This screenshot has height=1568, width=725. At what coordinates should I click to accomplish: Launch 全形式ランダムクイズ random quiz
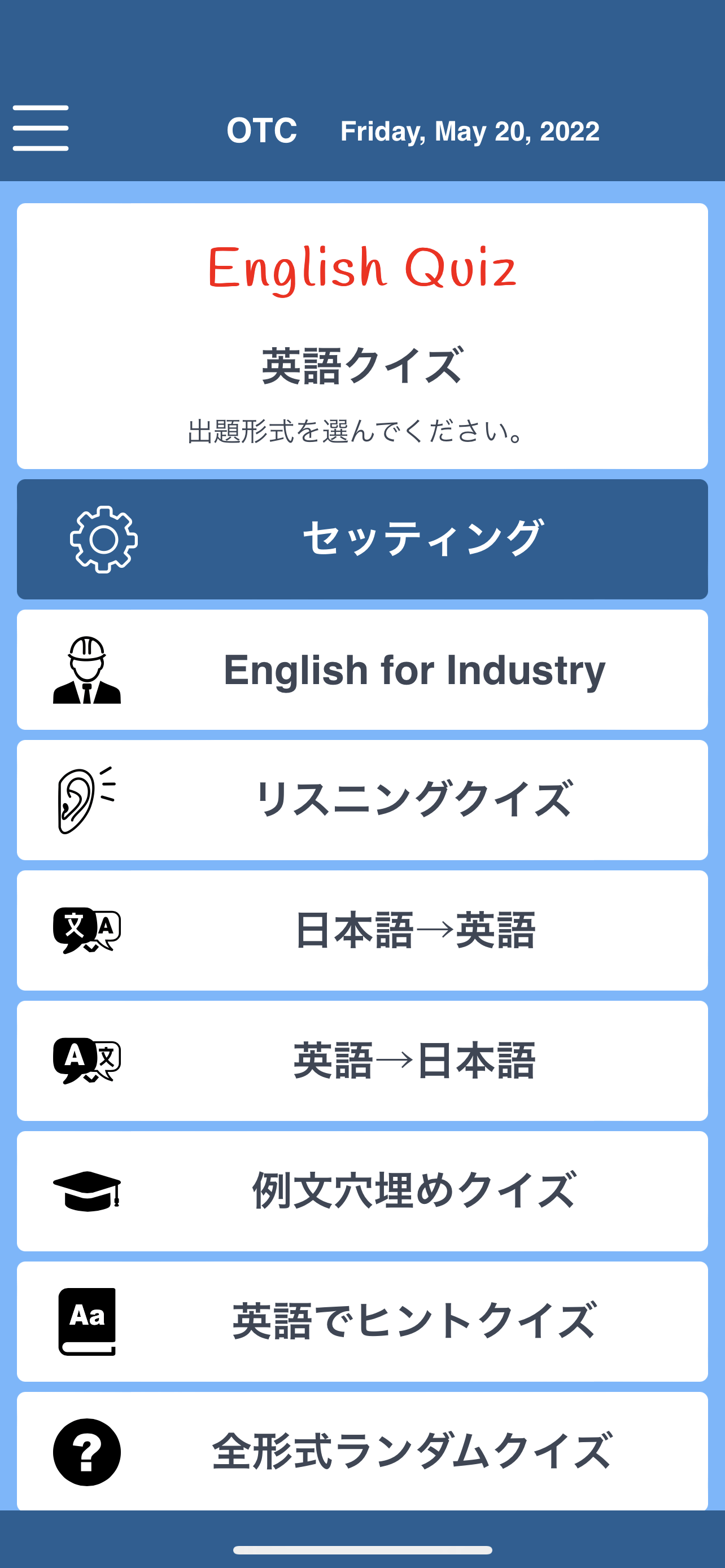(x=362, y=1451)
